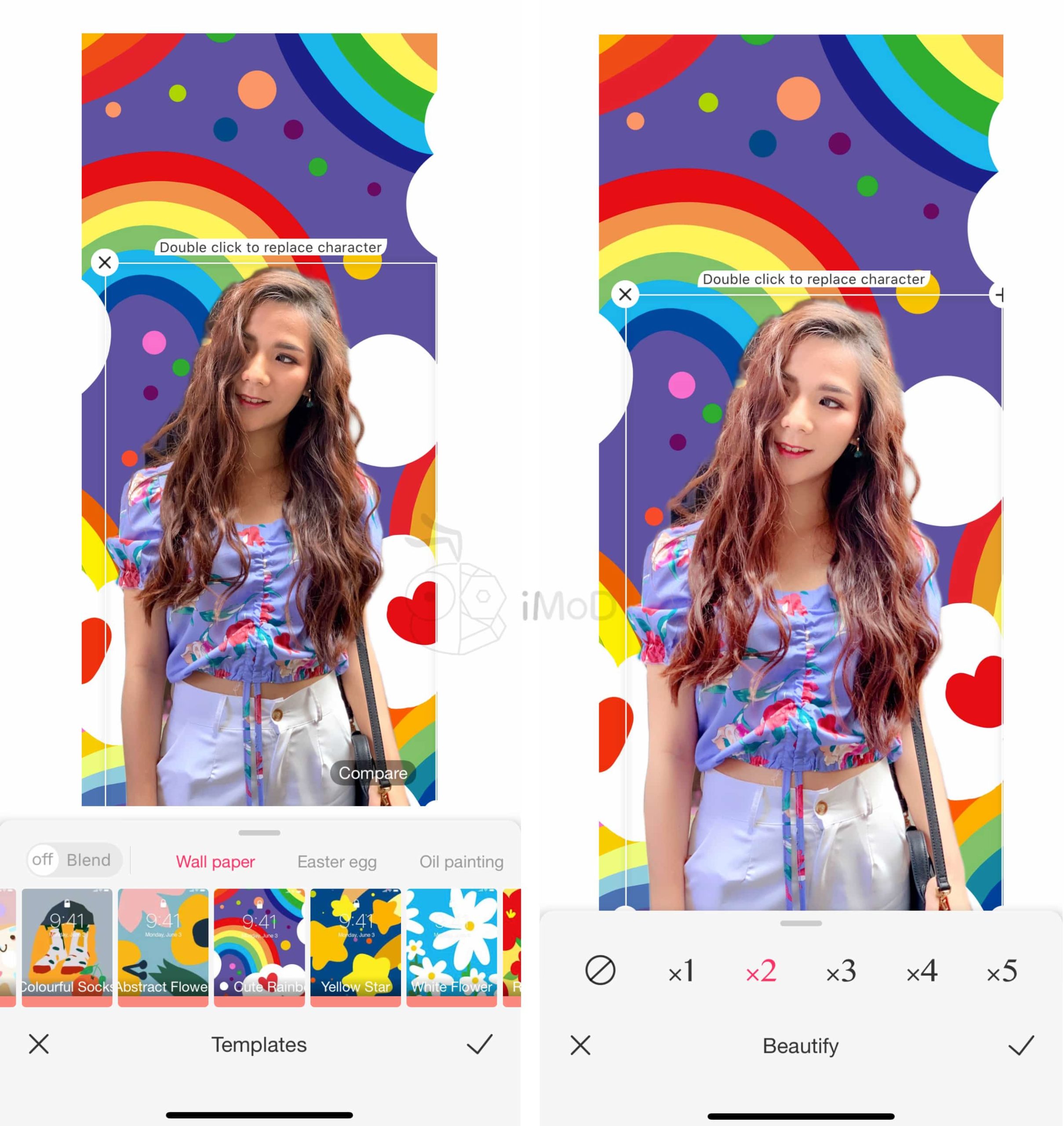Set beautify level to x5
The height and width of the screenshot is (1126, 1064).
(1002, 972)
